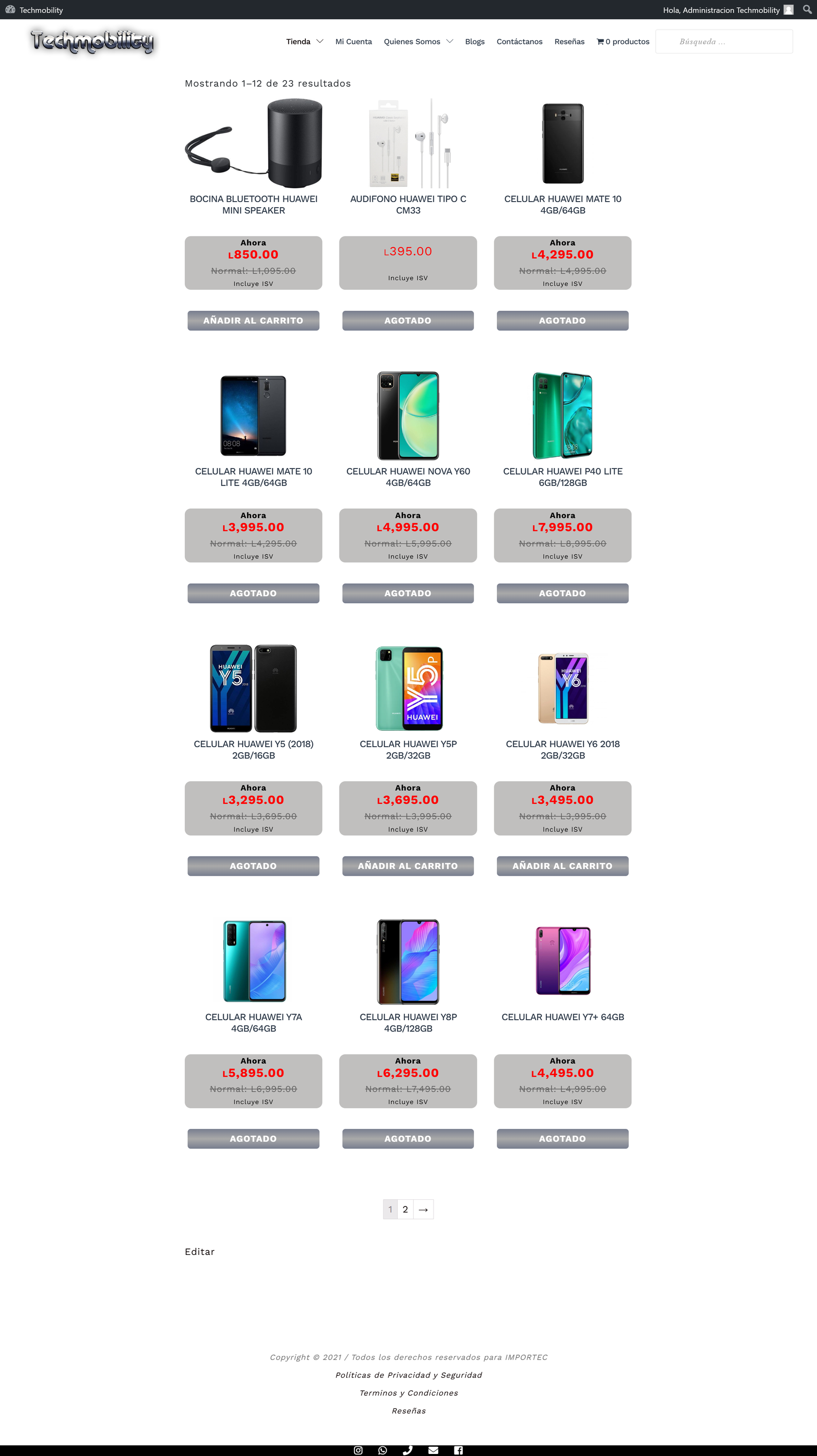817x1456 pixels.
Task: Open the Audifono Huawei Tipo C CM33 product
Action: [x=407, y=204]
